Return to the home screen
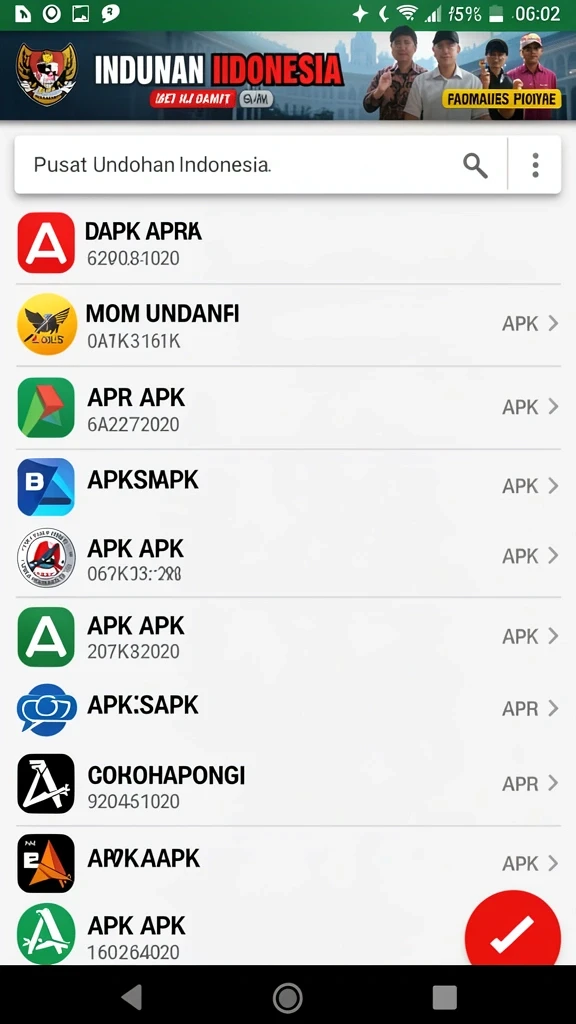 pos(287,997)
